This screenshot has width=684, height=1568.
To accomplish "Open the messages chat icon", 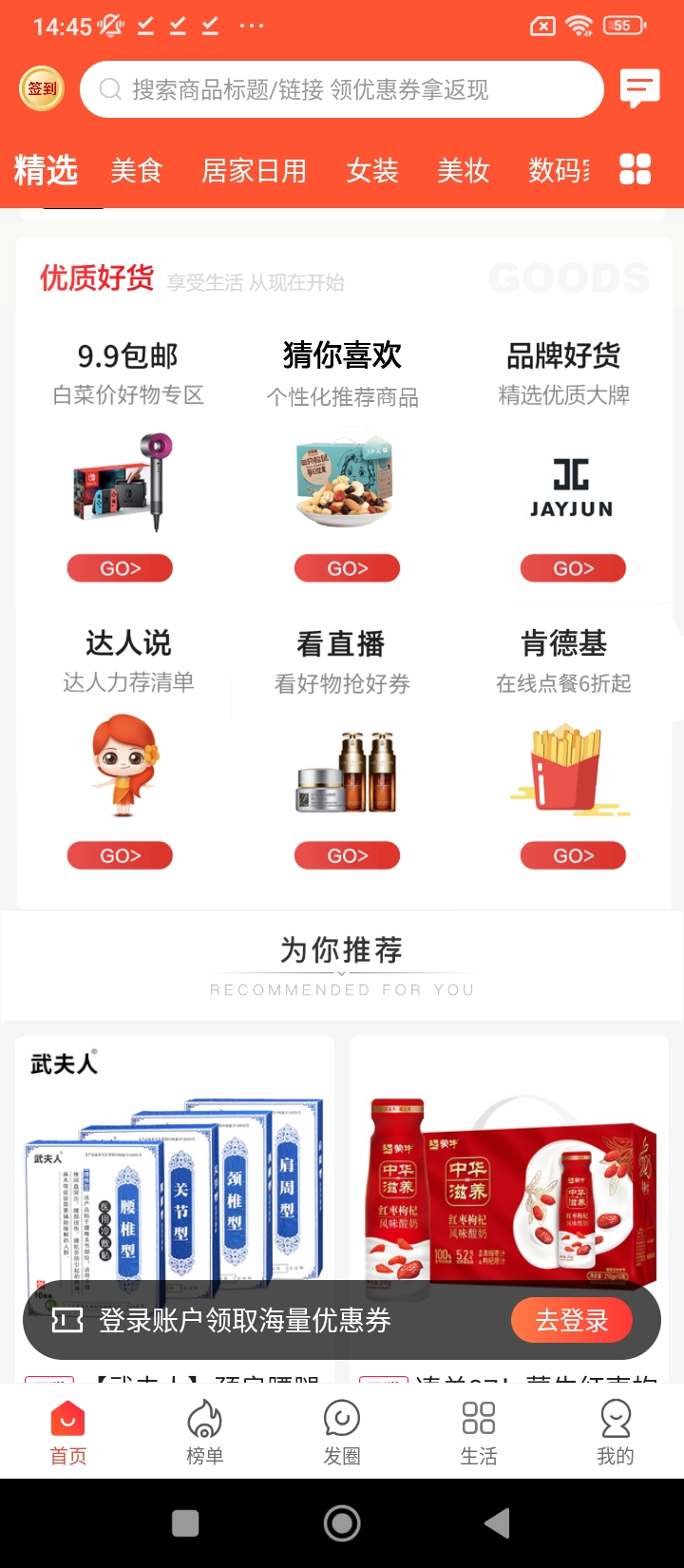I will tap(639, 89).
